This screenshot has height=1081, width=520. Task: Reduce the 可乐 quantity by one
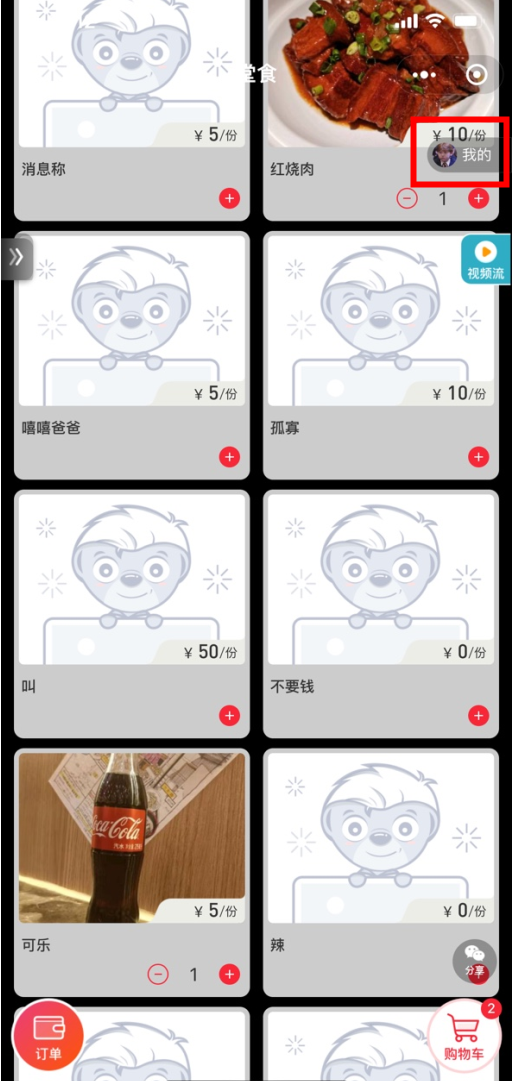pos(158,974)
